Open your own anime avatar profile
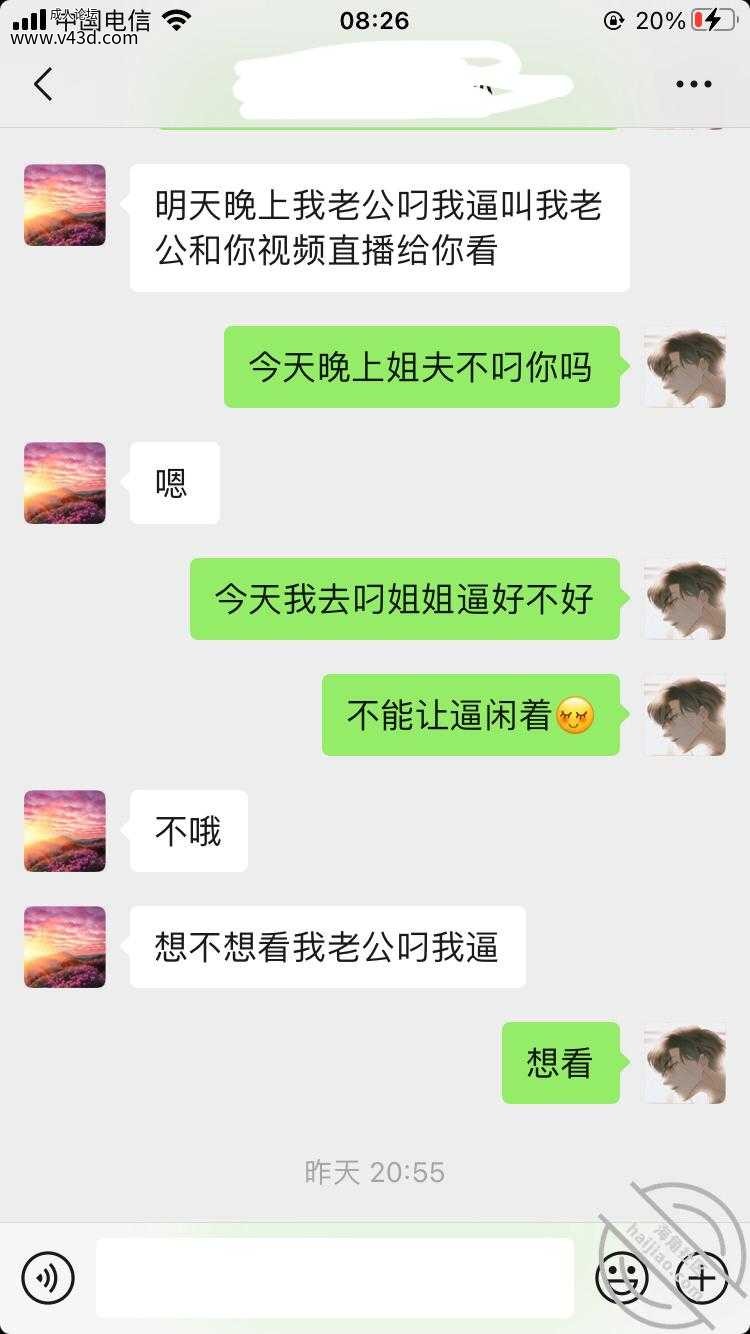This screenshot has height=1334, width=750. [684, 367]
